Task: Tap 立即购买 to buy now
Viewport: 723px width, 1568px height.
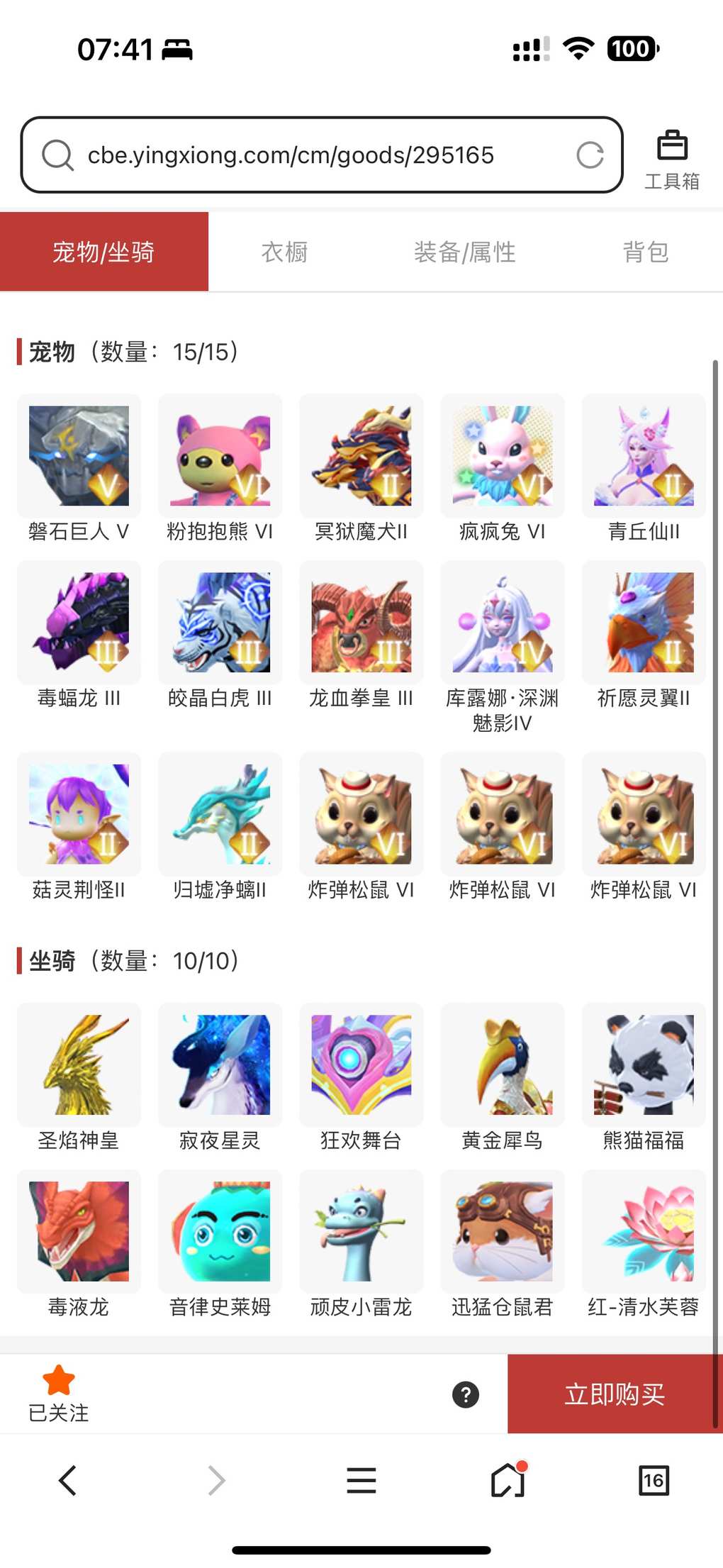Action: coord(614,1394)
